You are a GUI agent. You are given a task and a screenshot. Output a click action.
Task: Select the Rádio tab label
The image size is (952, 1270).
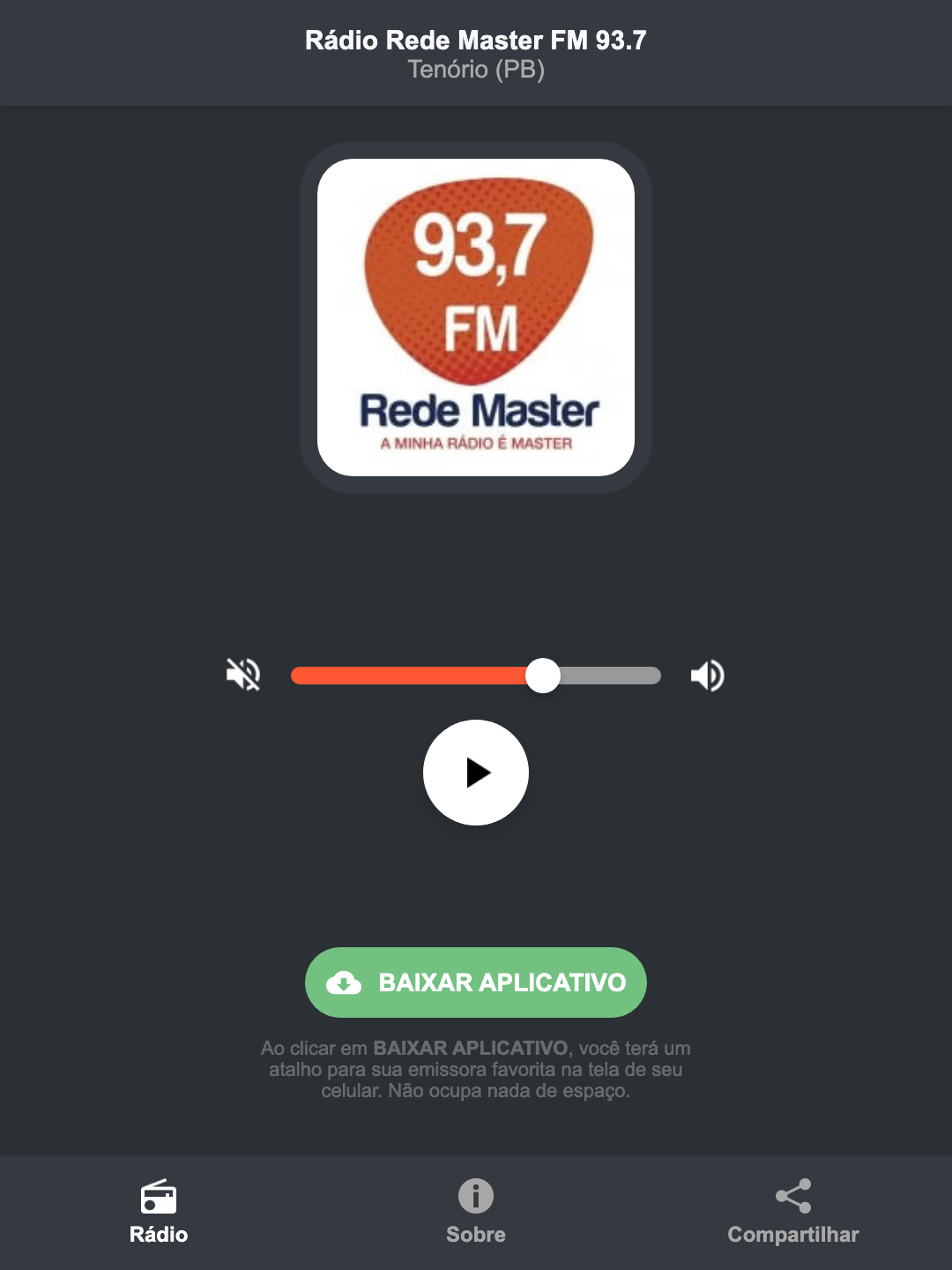tap(159, 1235)
